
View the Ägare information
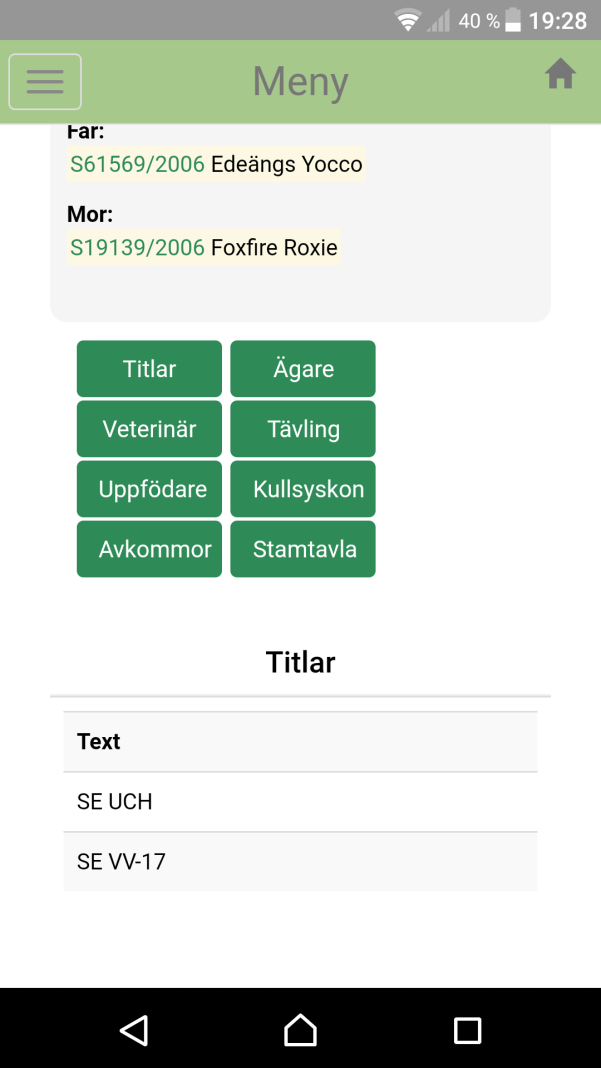303,369
